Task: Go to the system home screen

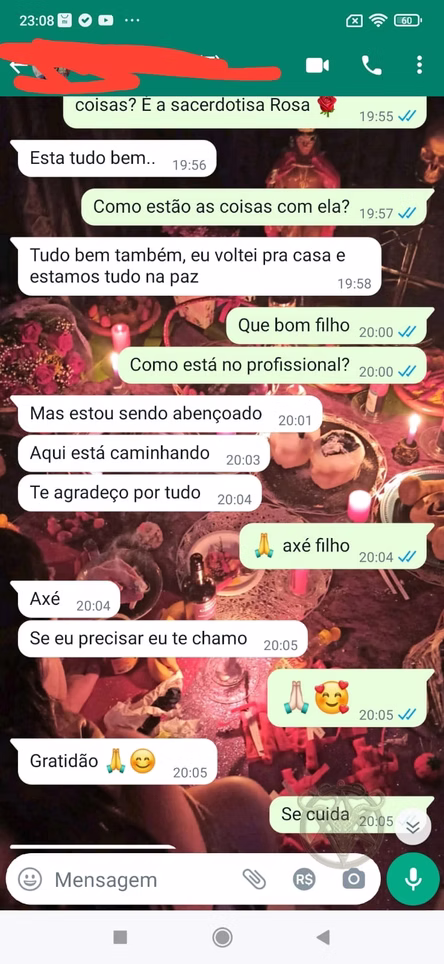Action: tap(222, 937)
